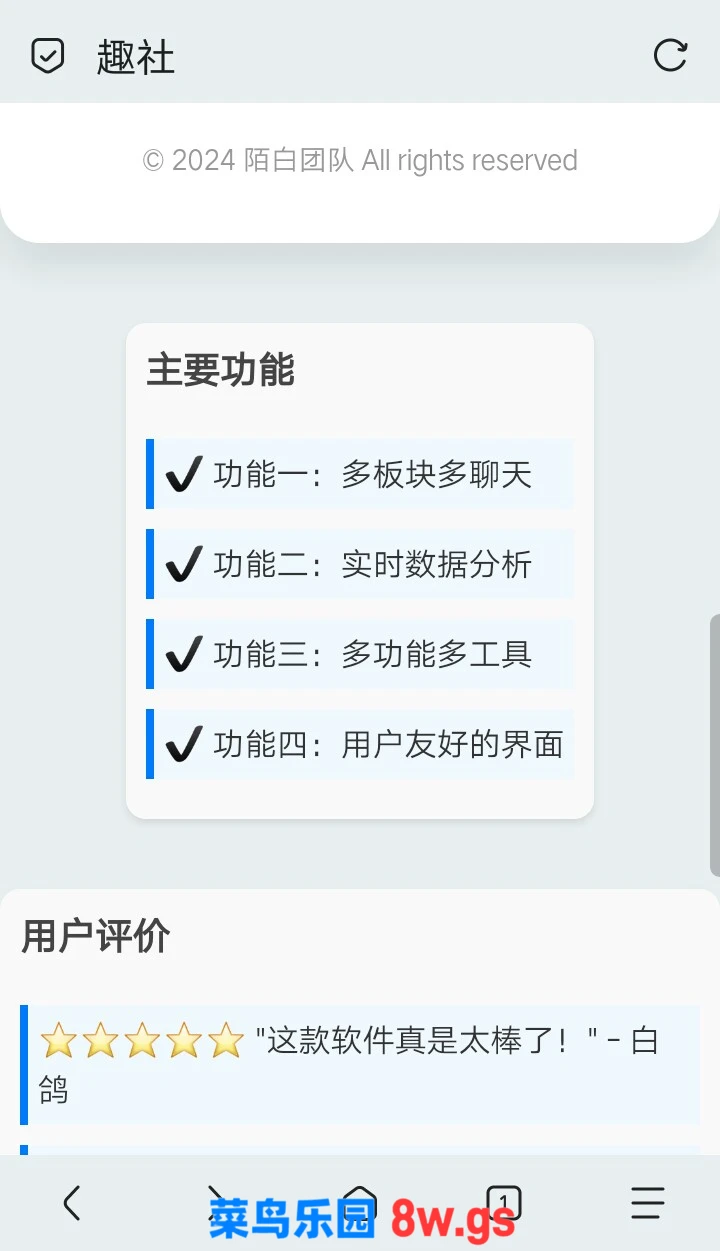Go back to the previous page
Screen dimensions: 720x1251
[x=72, y=1203]
